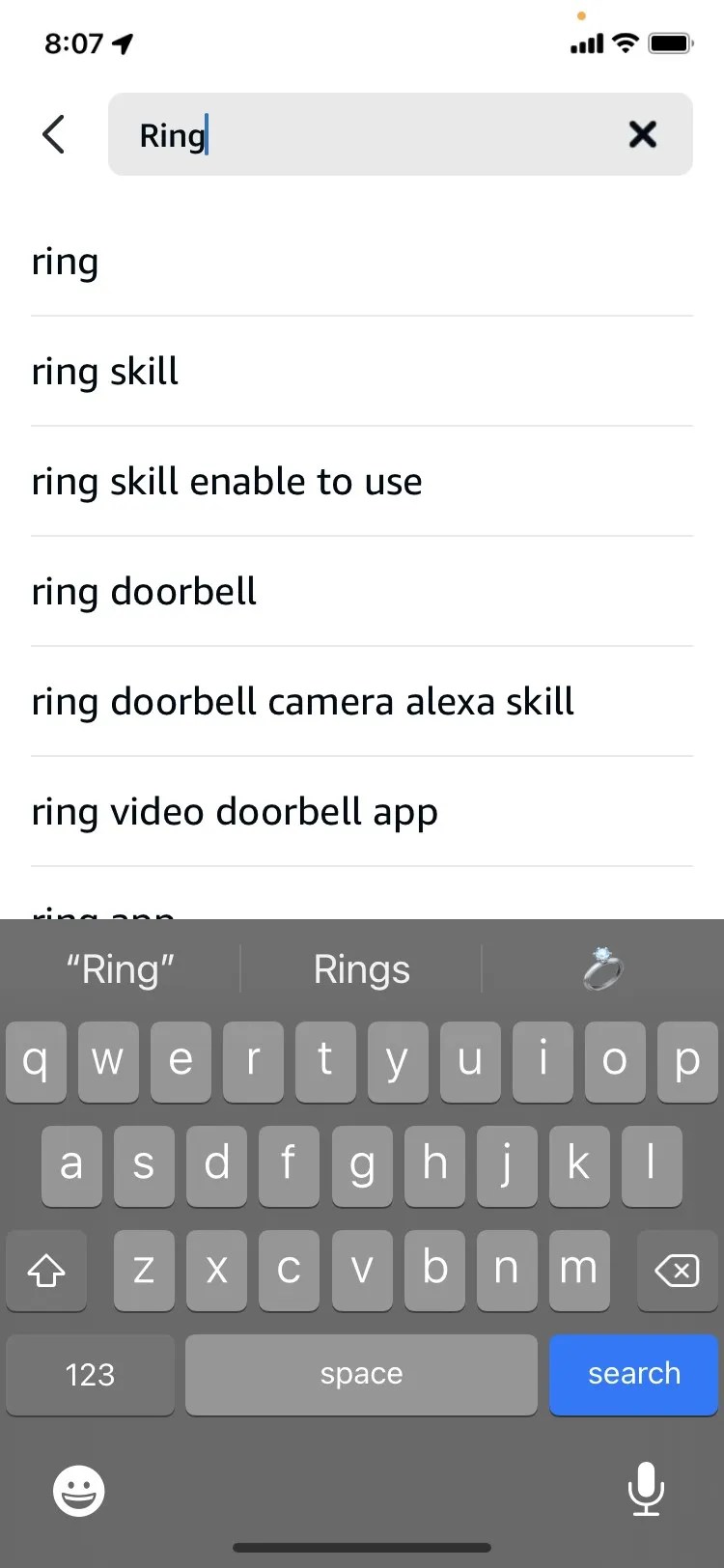The height and width of the screenshot is (1568, 724).
Task: Switch to the numeric keyboard with 123
Action: 90,1374
